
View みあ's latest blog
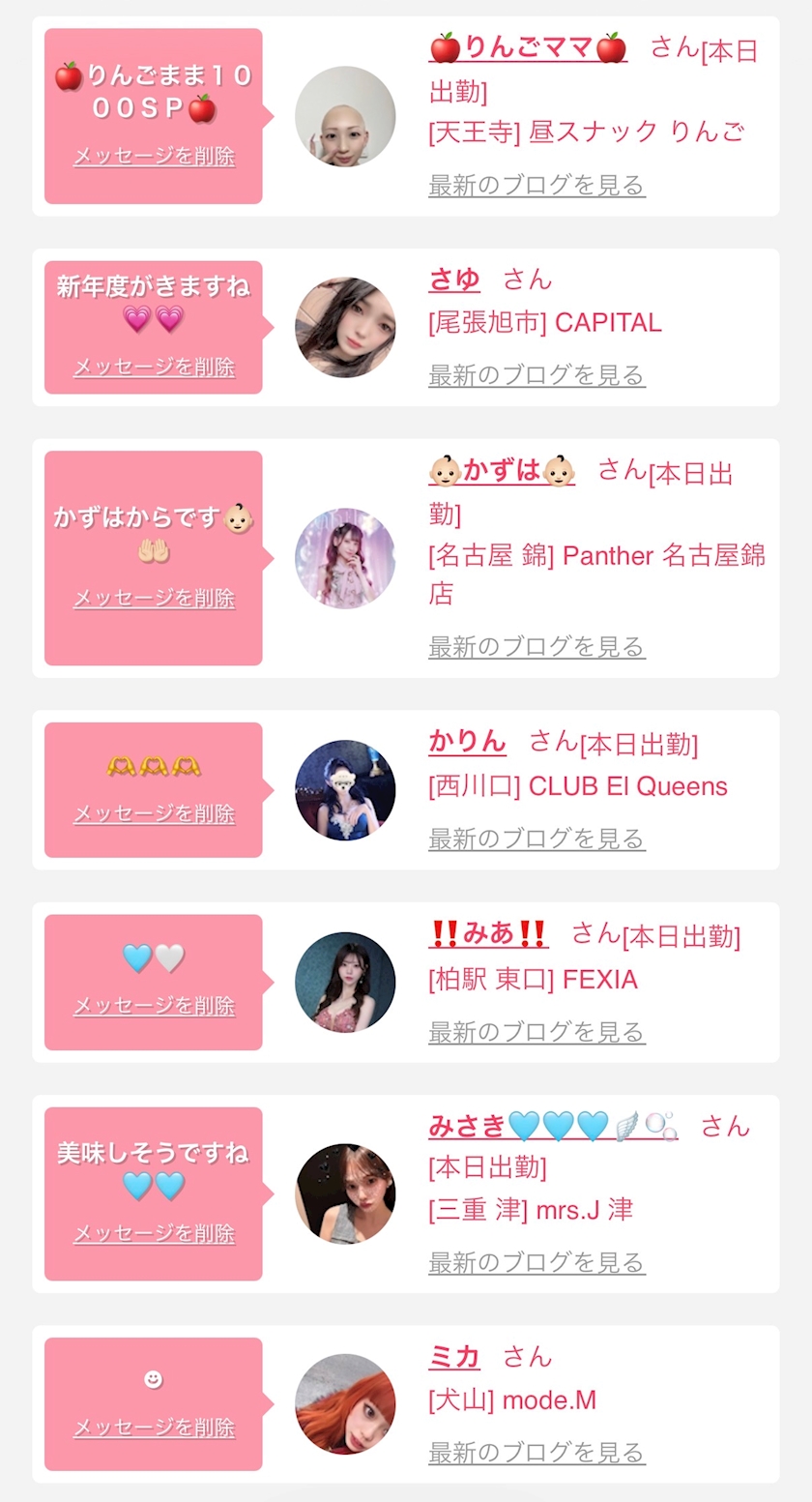click(x=536, y=1032)
